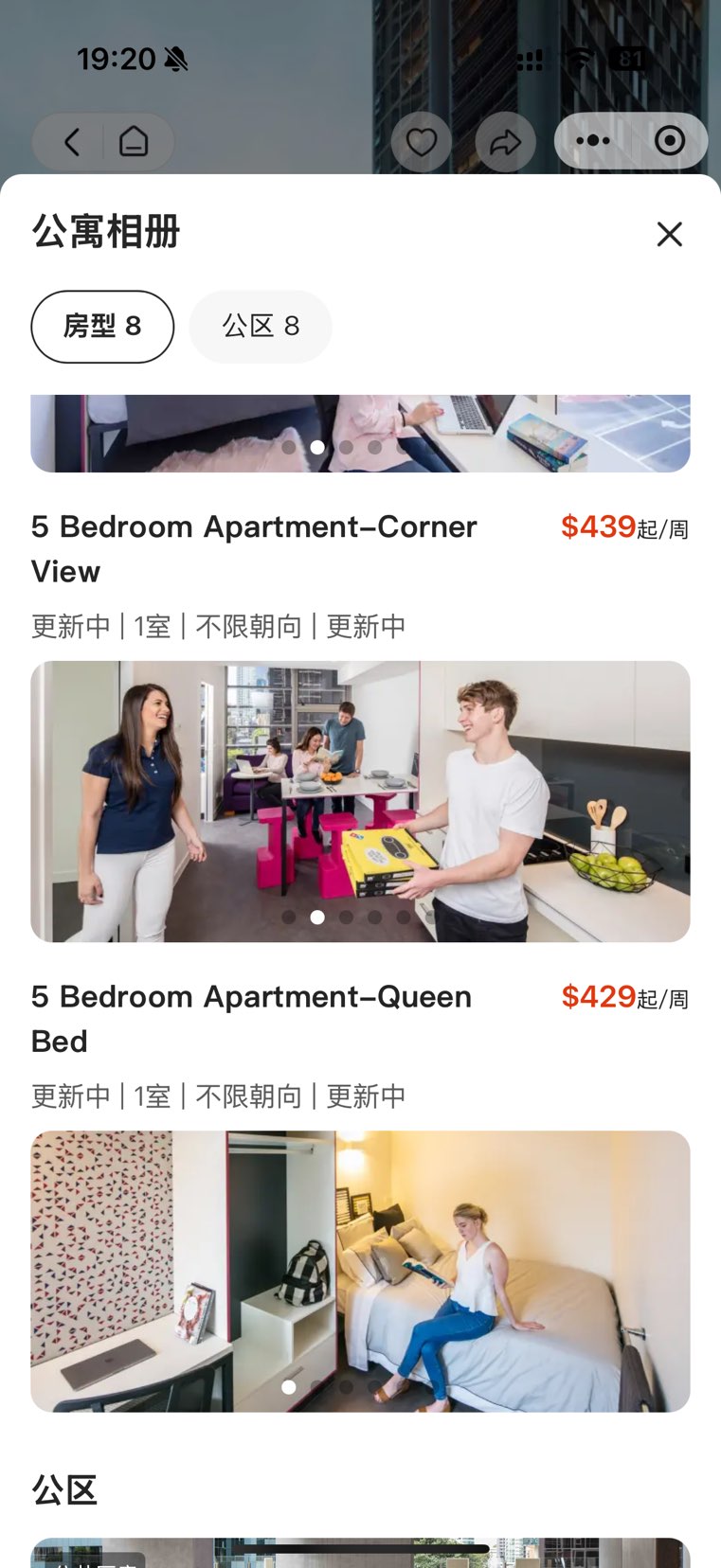Share this apartment listing

505,142
